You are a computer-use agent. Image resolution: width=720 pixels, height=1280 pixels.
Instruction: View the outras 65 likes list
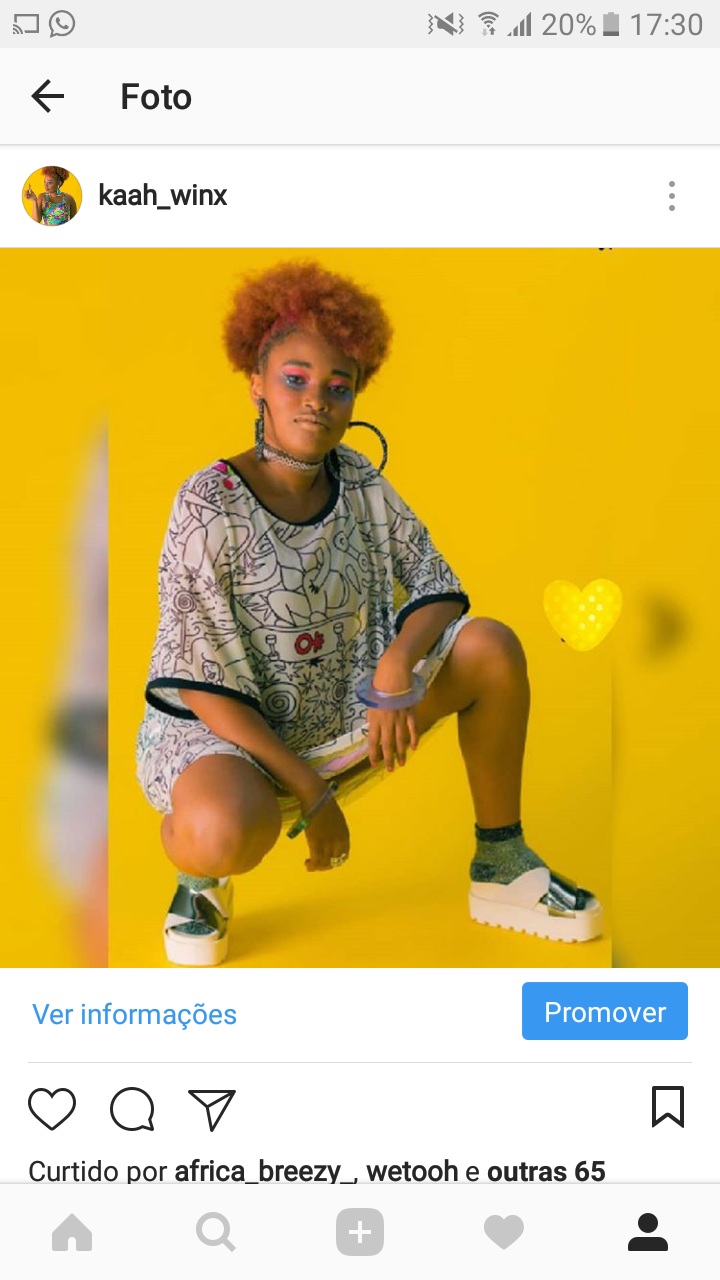pos(546,1170)
